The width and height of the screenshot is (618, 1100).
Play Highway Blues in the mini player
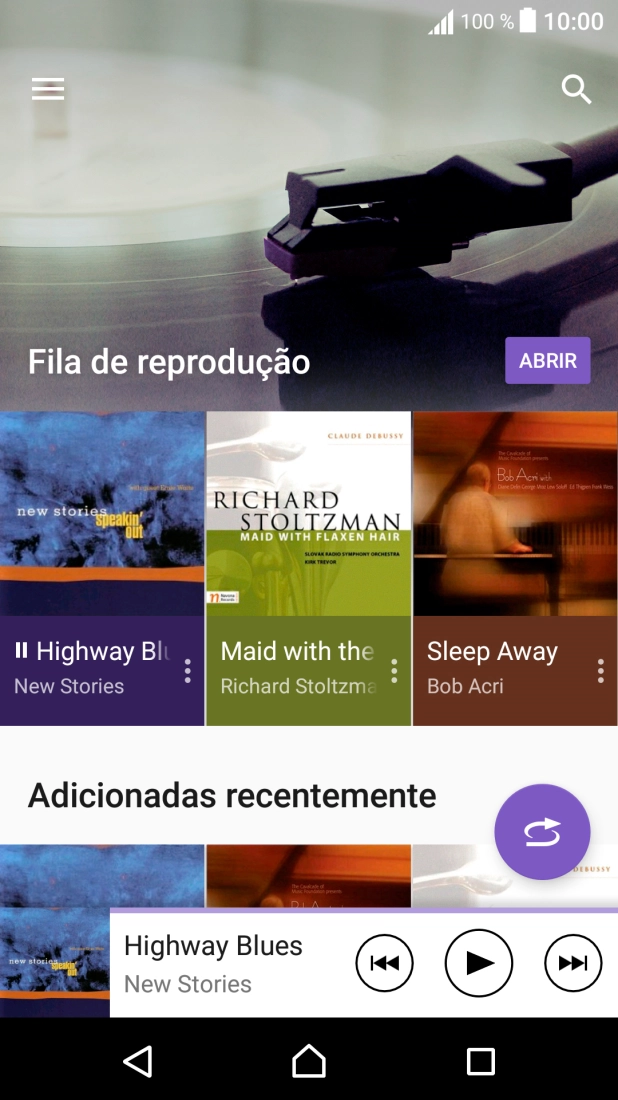click(479, 963)
